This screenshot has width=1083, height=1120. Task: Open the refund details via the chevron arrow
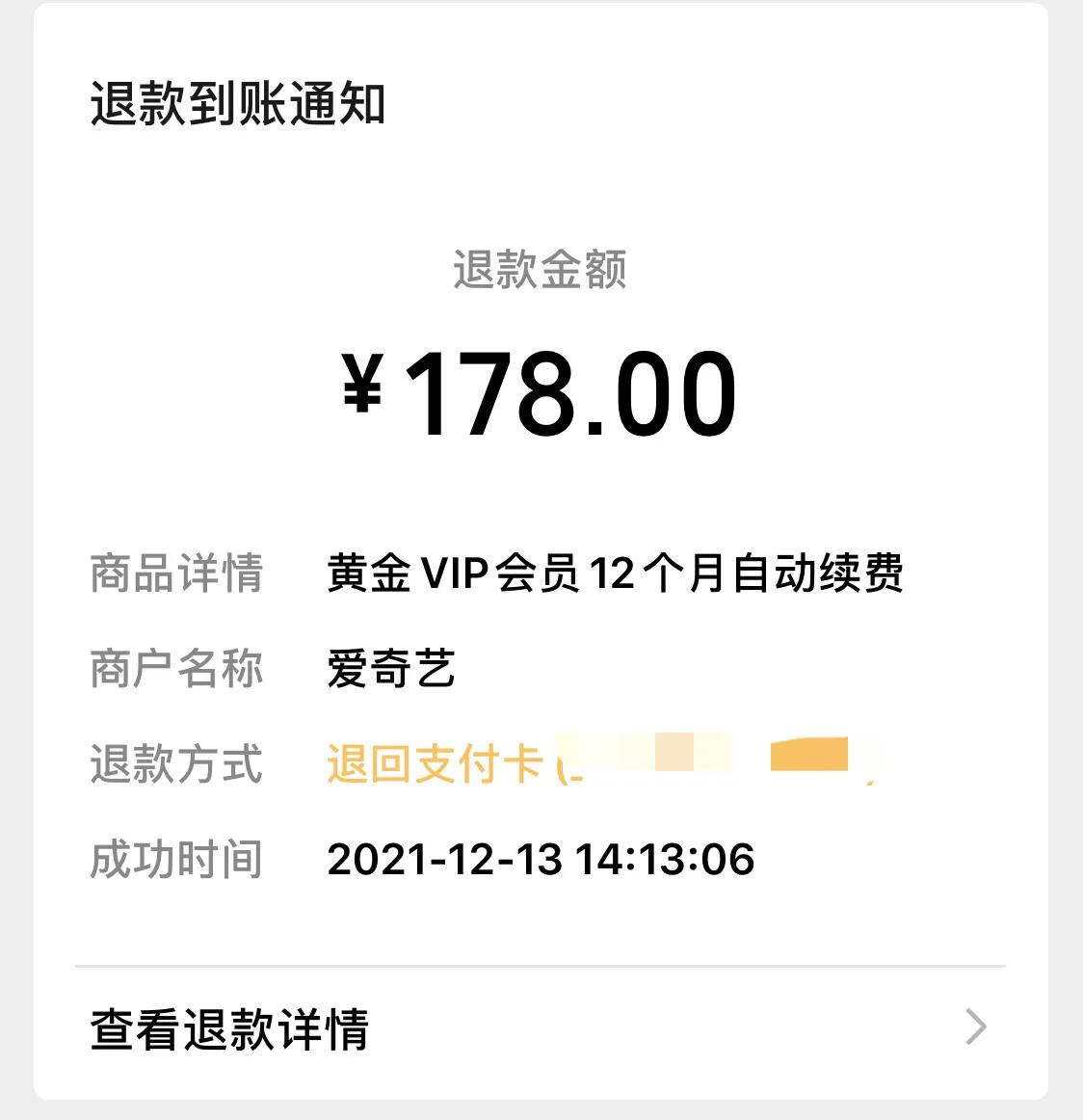pyautogui.click(x=977, y=1026)
